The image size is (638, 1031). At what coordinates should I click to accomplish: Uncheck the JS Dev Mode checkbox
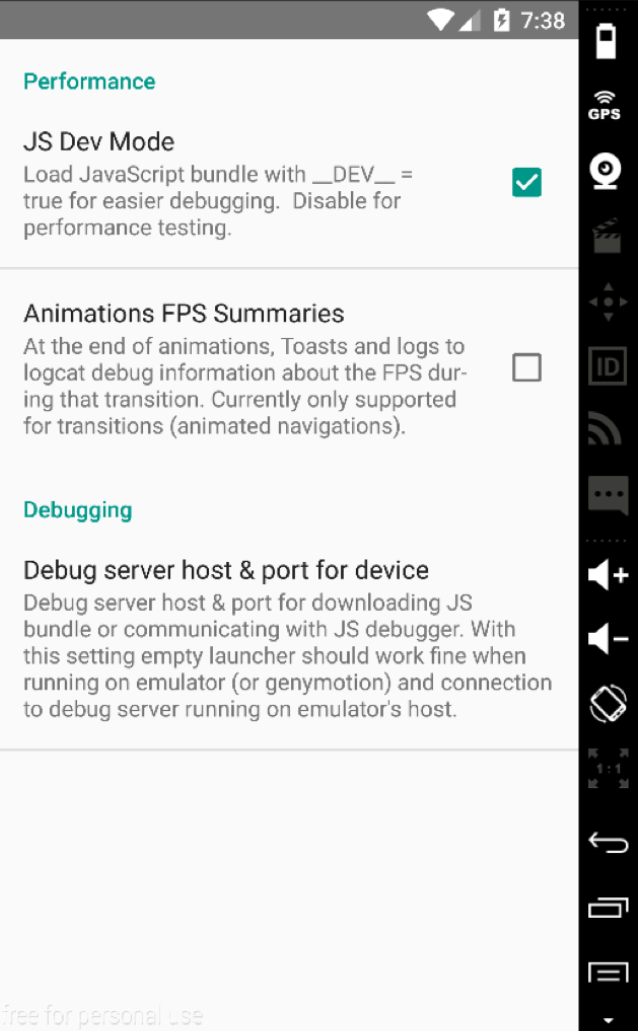point(526,183)
